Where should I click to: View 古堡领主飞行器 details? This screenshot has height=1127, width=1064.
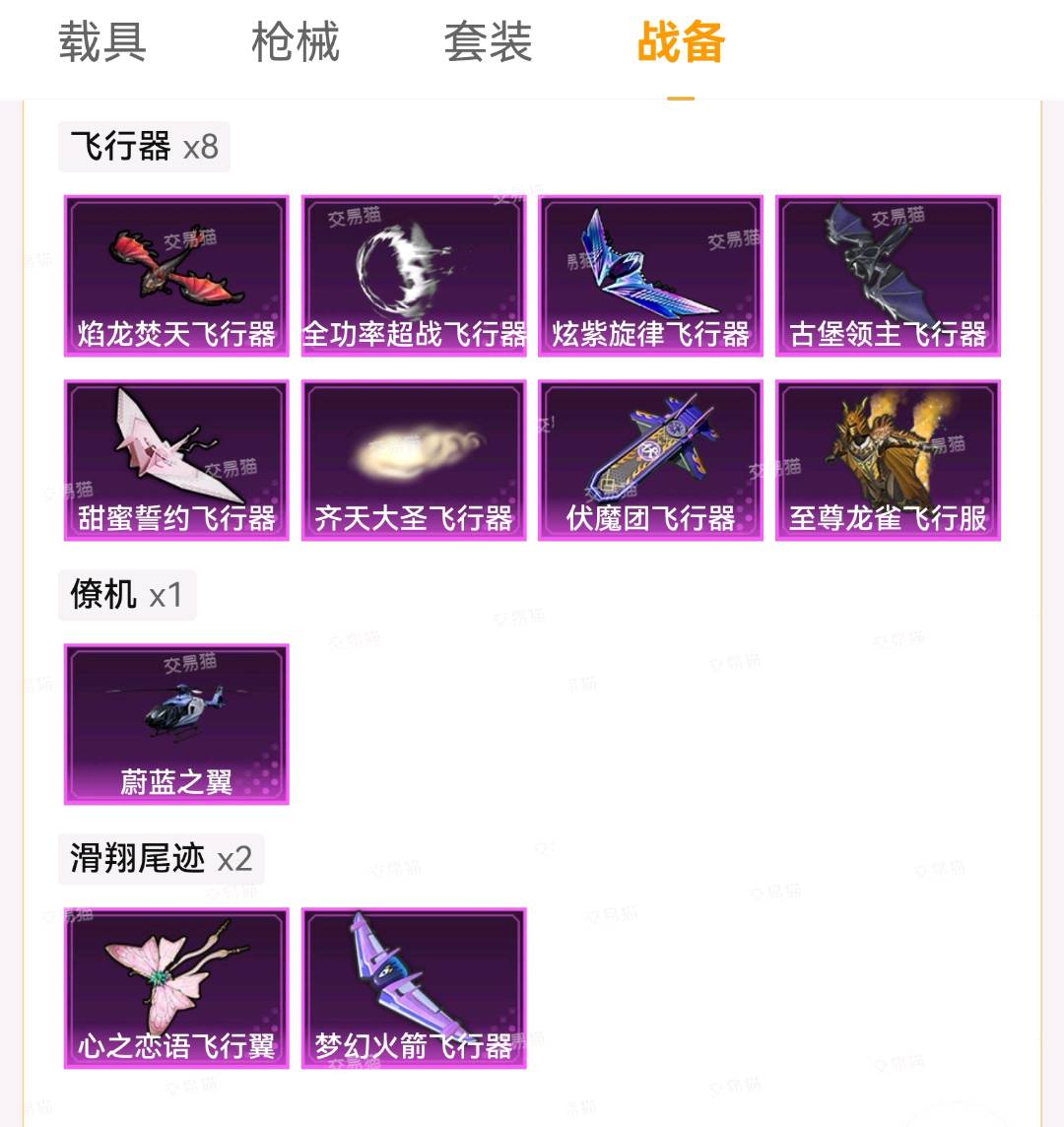click(888, 276)
